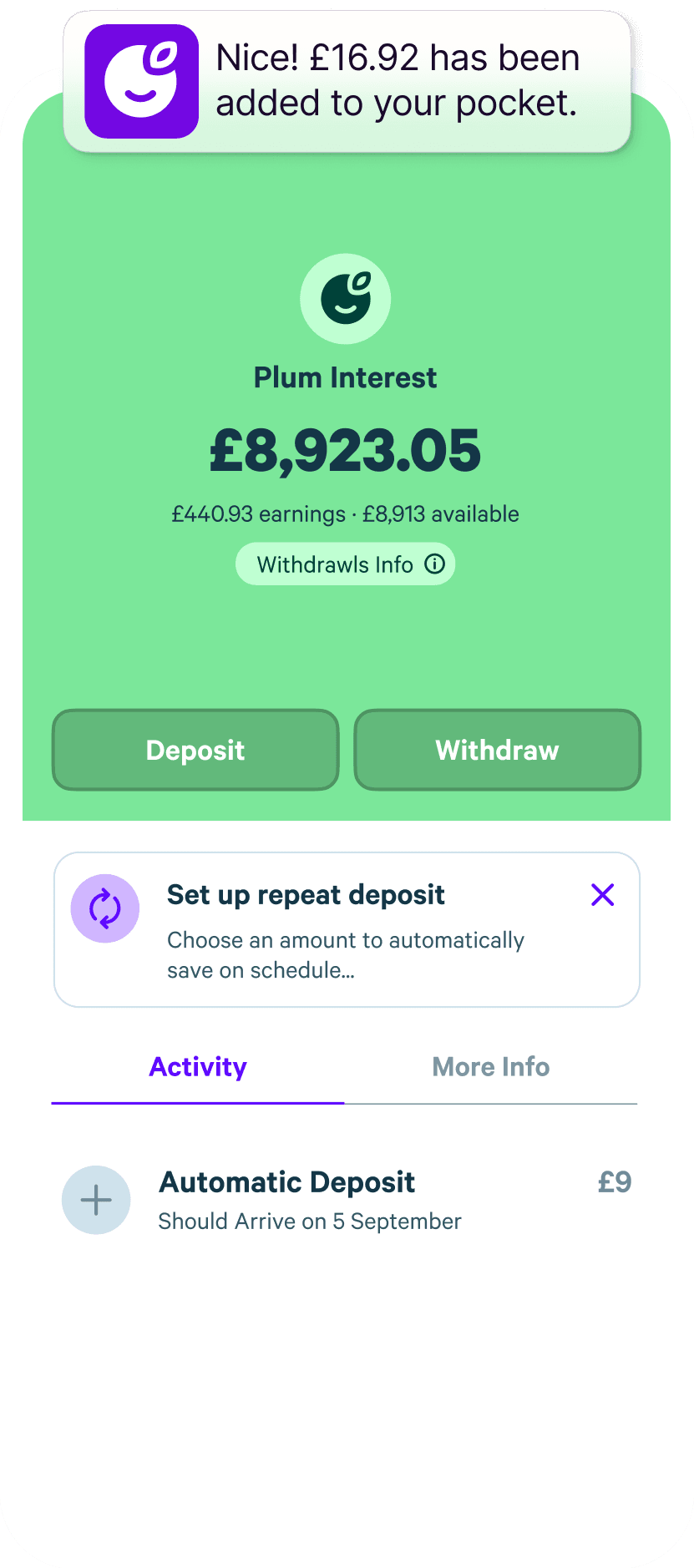Tap the info icon beside Withdrawls Info
This screenshot has width=694, height=1568.
[433, 564]
